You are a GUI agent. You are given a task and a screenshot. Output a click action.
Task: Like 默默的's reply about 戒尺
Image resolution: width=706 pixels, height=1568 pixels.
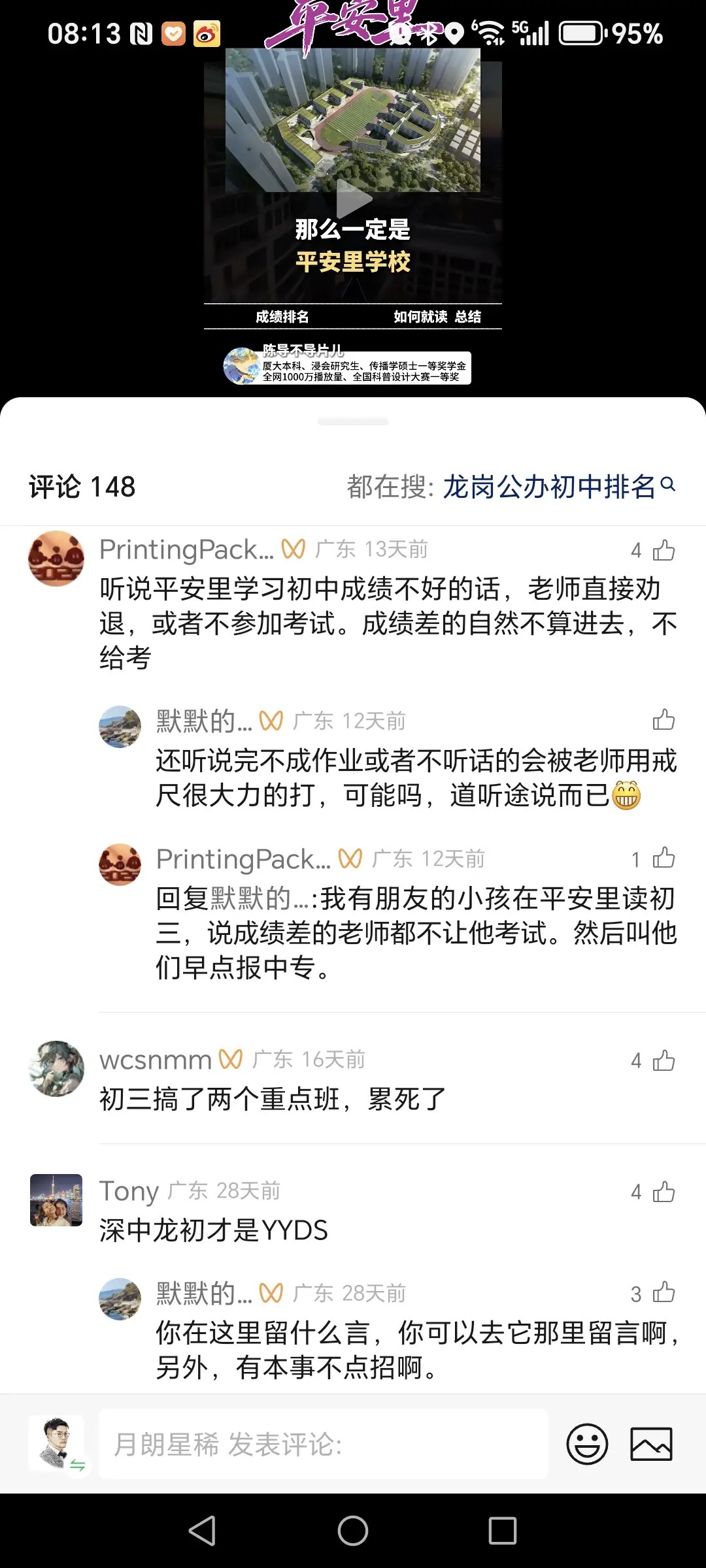click(x=663, y=720)
